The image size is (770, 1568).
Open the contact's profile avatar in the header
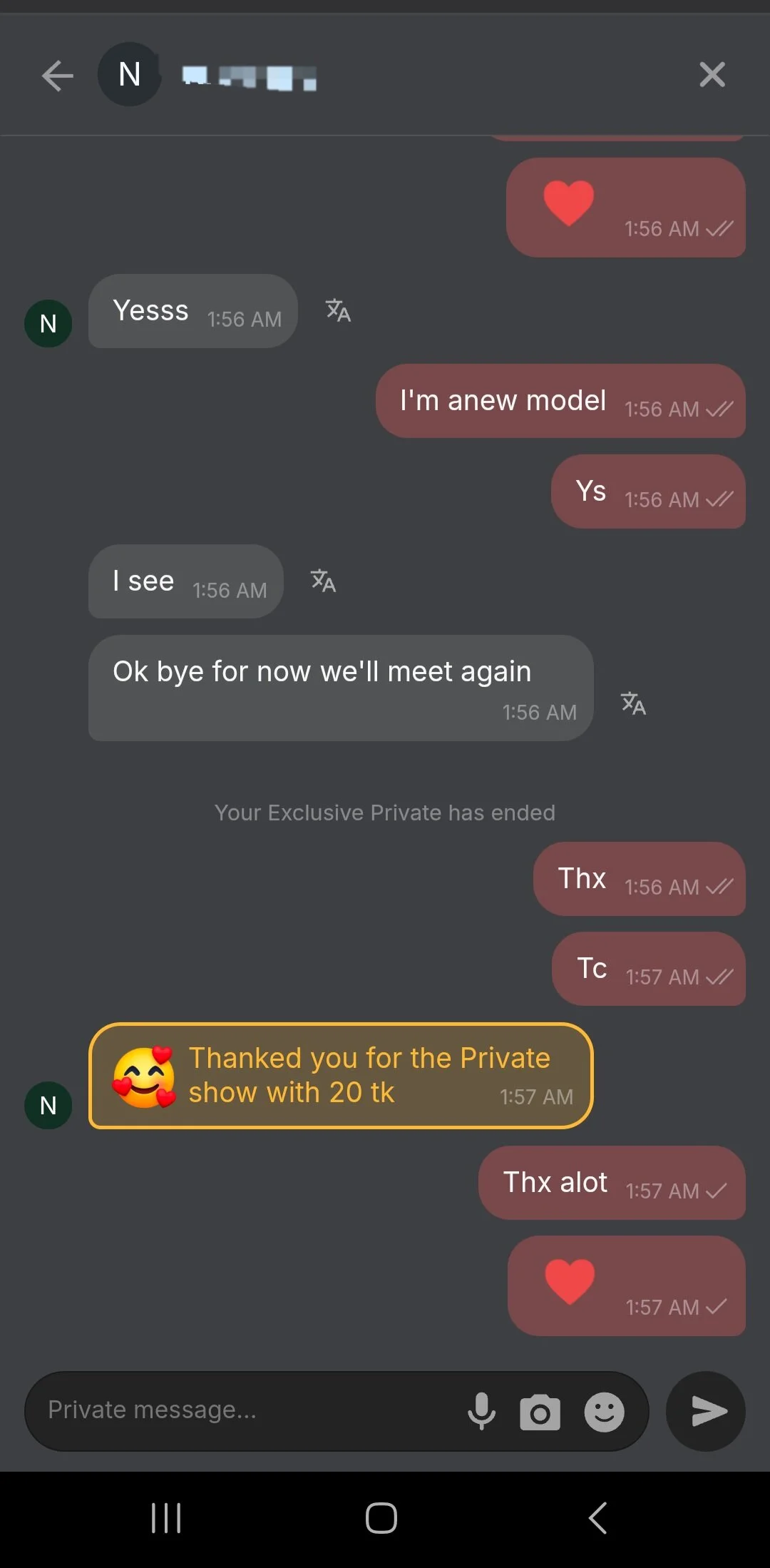[x=129, y=74]
